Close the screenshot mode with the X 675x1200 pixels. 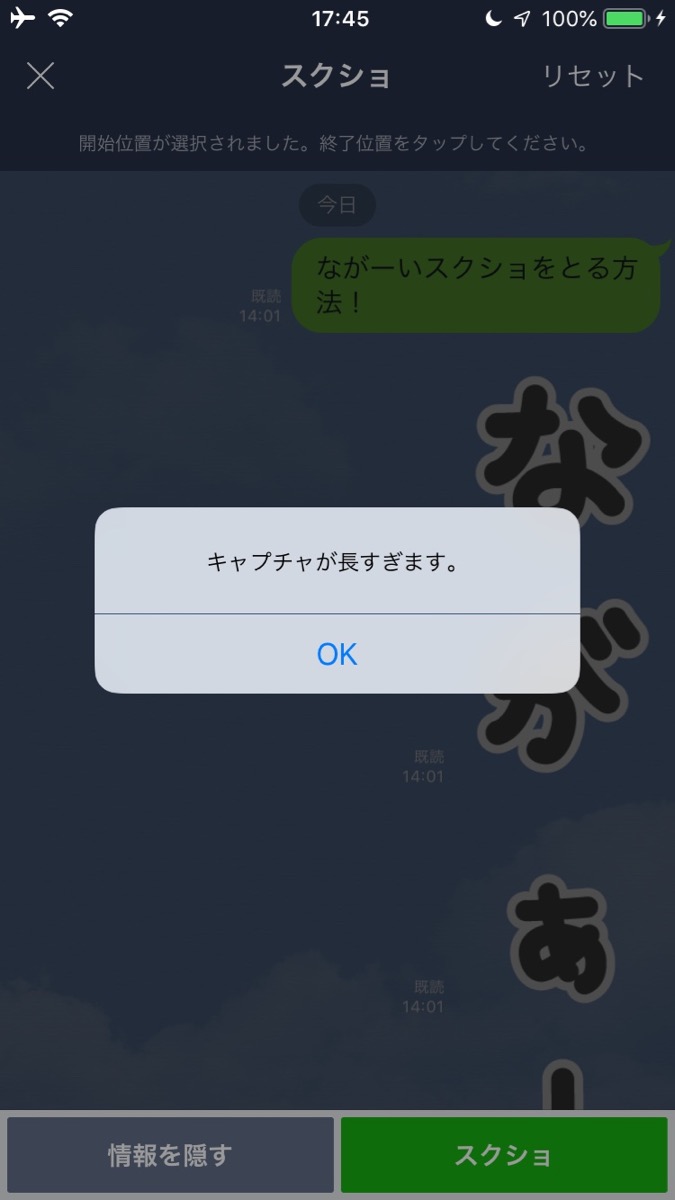tap(40, 76)
